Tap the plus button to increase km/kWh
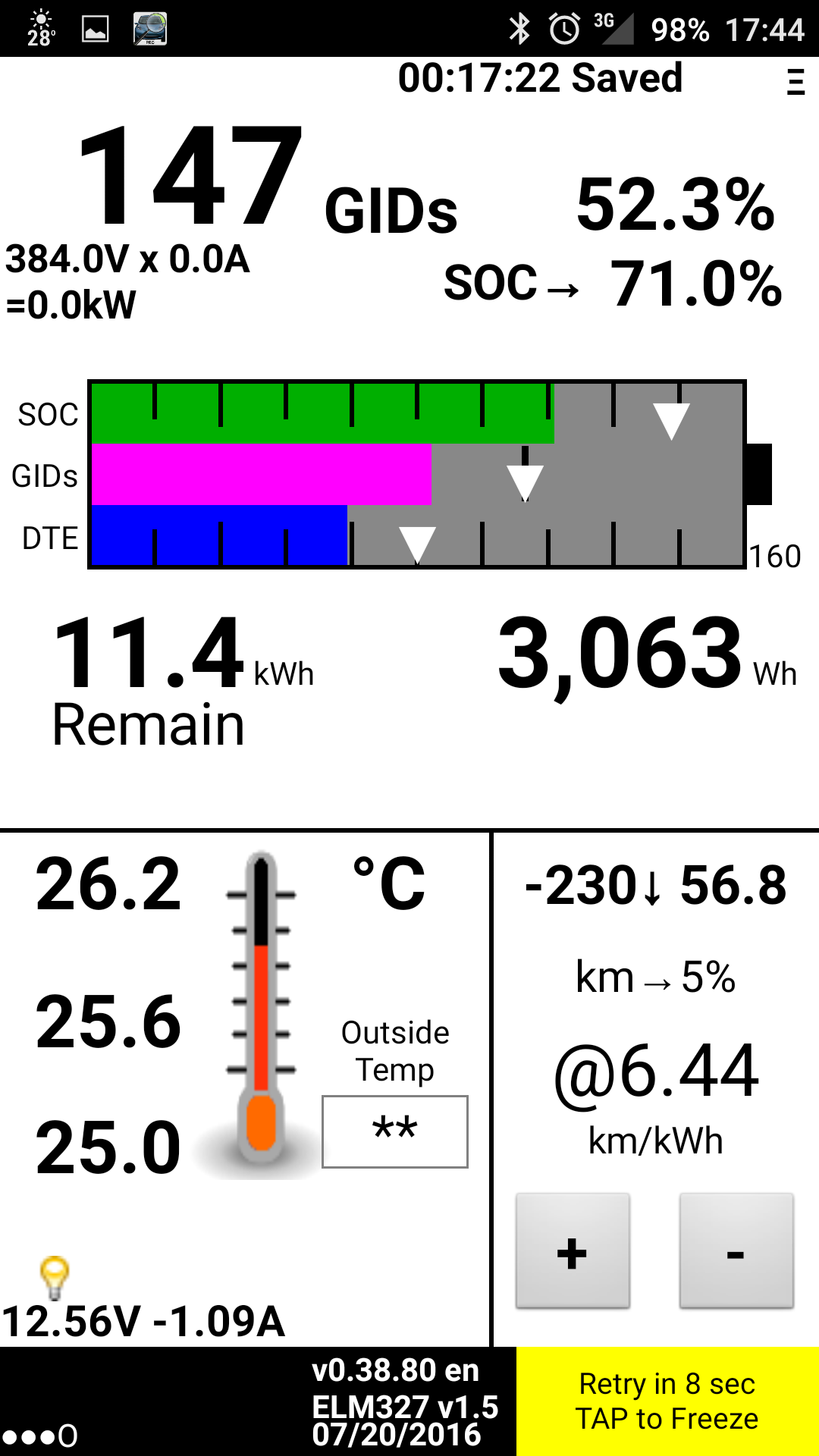Screen dimensions: 819x1456 (x=573, y=1251)
